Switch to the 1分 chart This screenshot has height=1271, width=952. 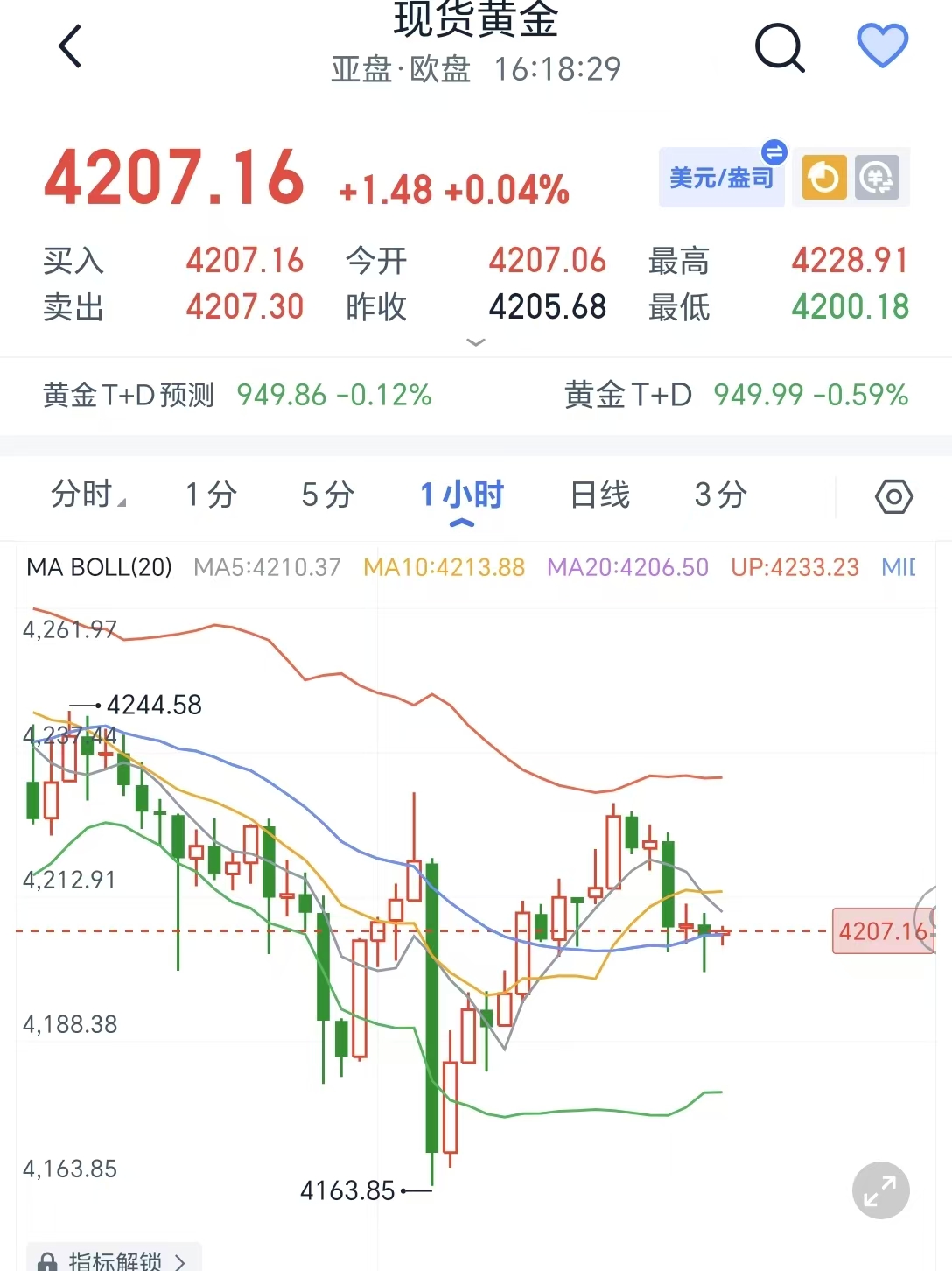211,495
